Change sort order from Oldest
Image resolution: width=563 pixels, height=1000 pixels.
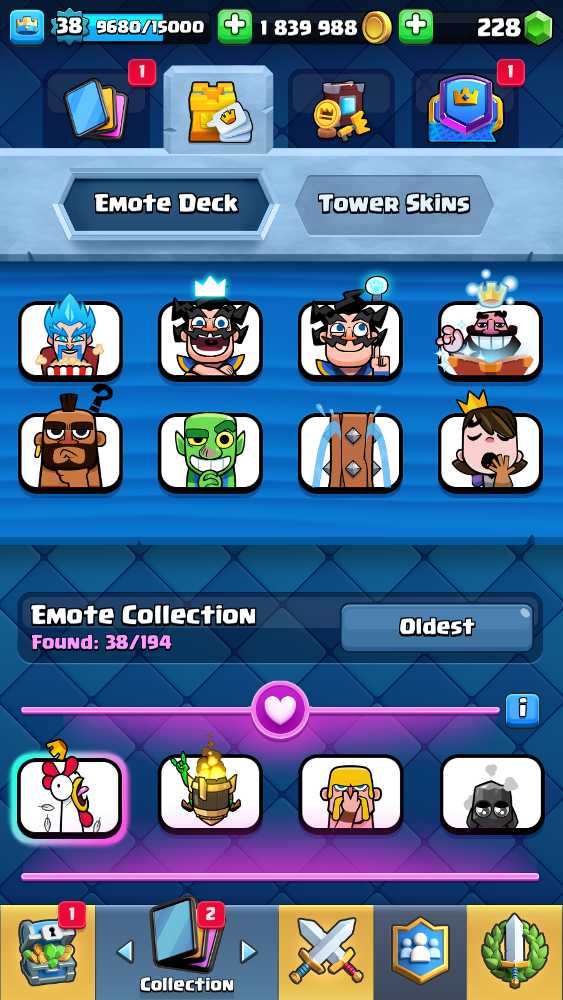click(437, 627)
